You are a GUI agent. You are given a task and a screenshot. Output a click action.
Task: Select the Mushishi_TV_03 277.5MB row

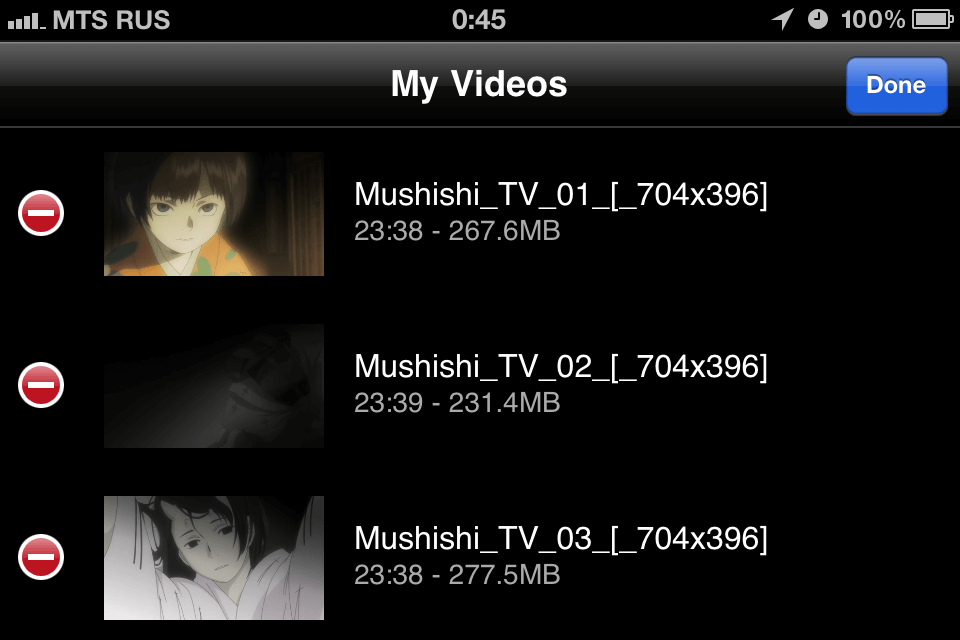coord(560,557)
